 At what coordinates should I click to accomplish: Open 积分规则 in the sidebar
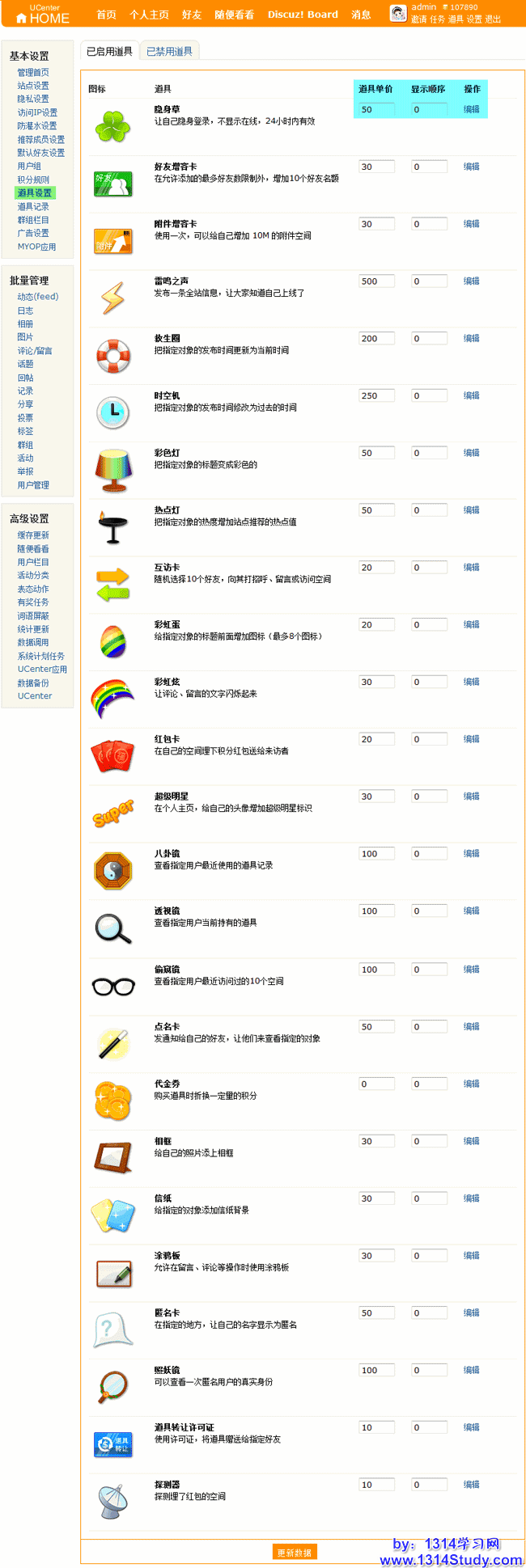tap(33, 180)
